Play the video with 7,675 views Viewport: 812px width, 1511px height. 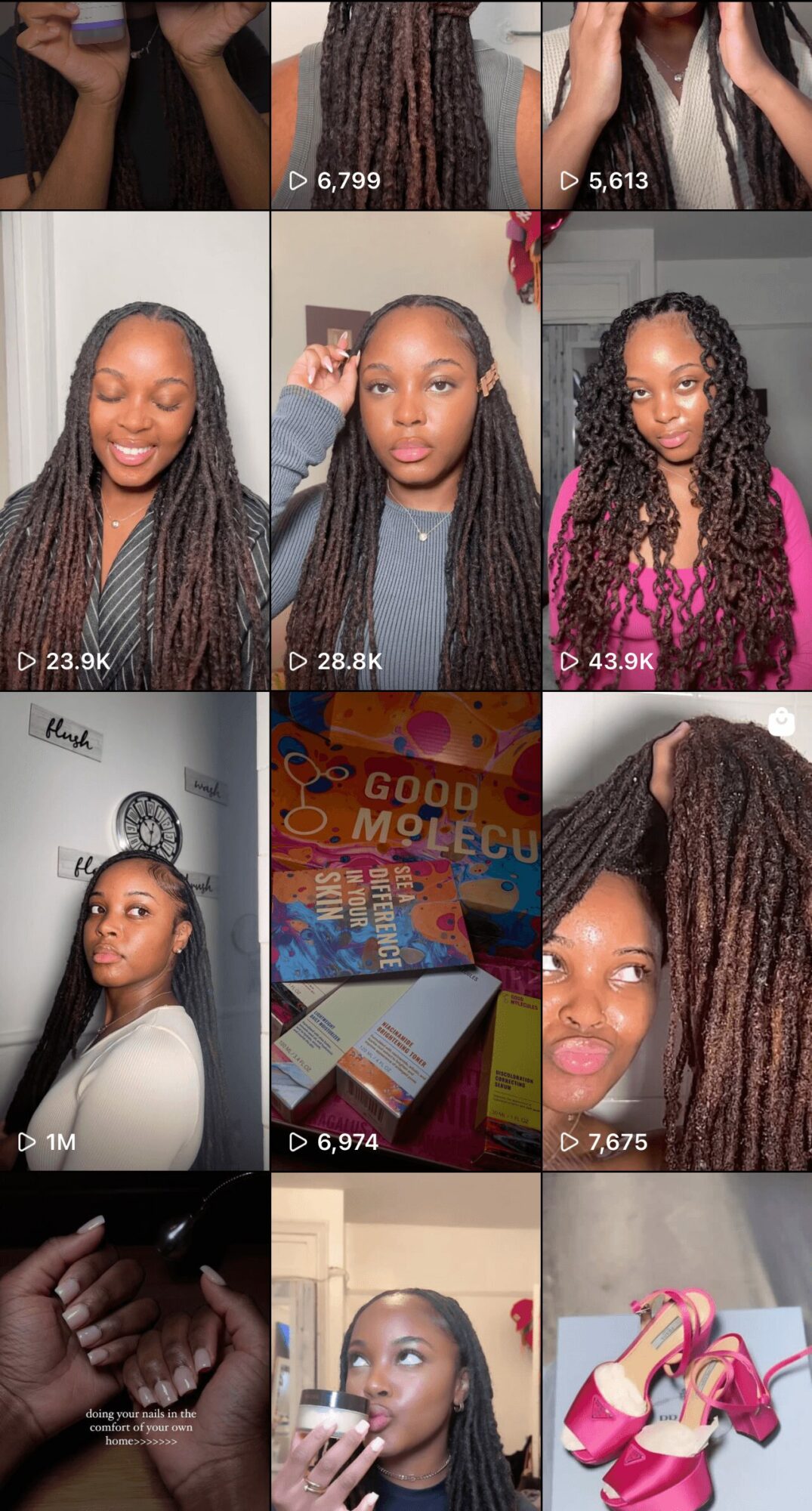tap(677, 931)
